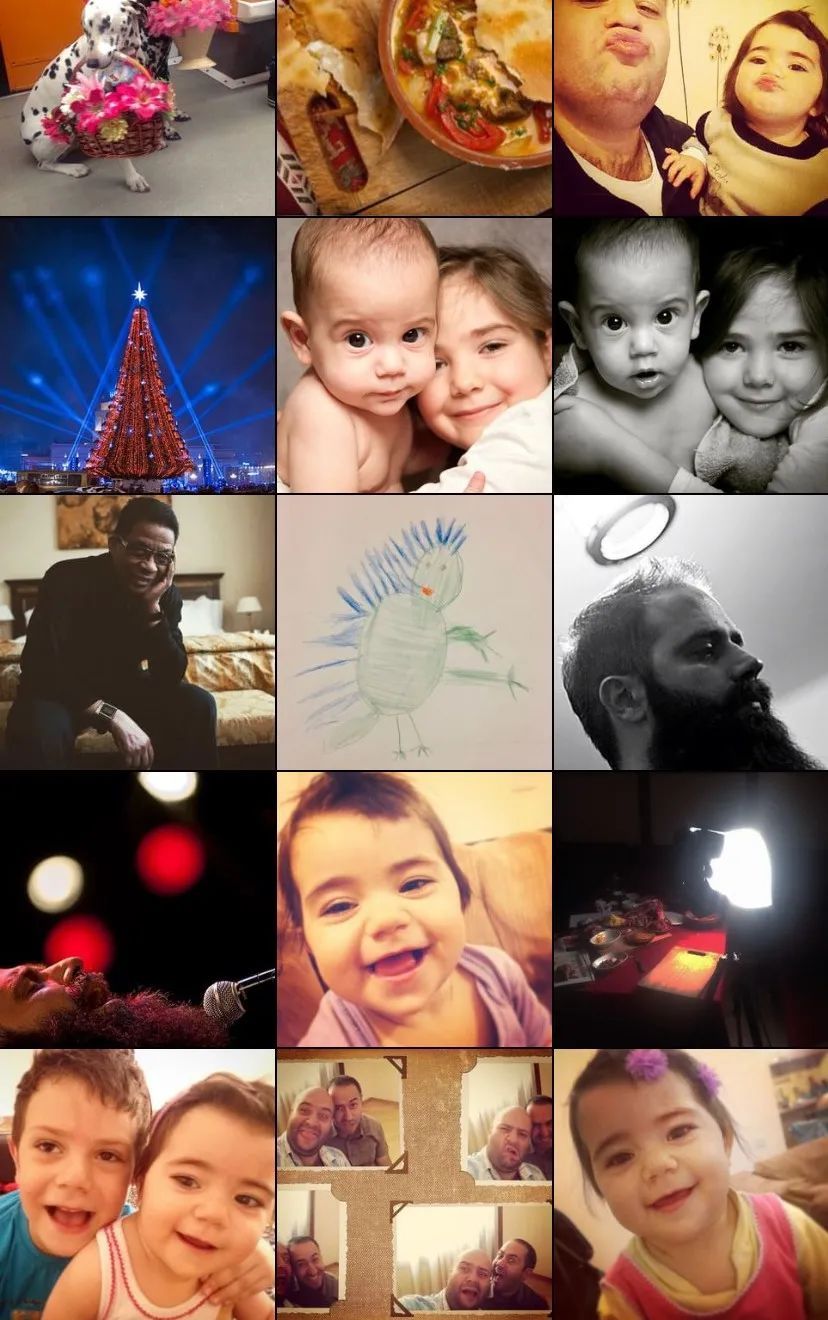This screenshot has width=828, height=1320.
Task: Open the photo of man sitting on bed
Action: (x=137, y=632)
